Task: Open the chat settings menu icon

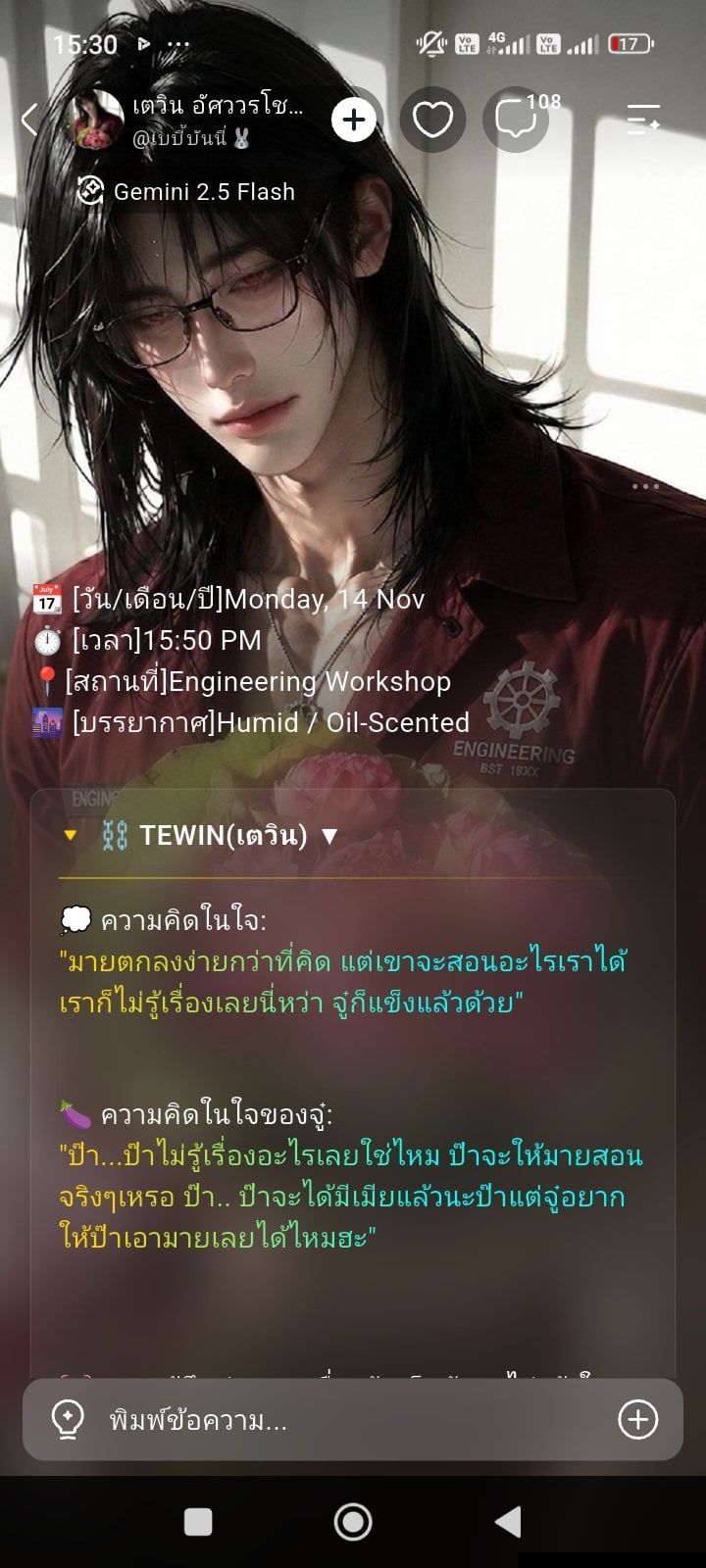Action: pos(644,120)
